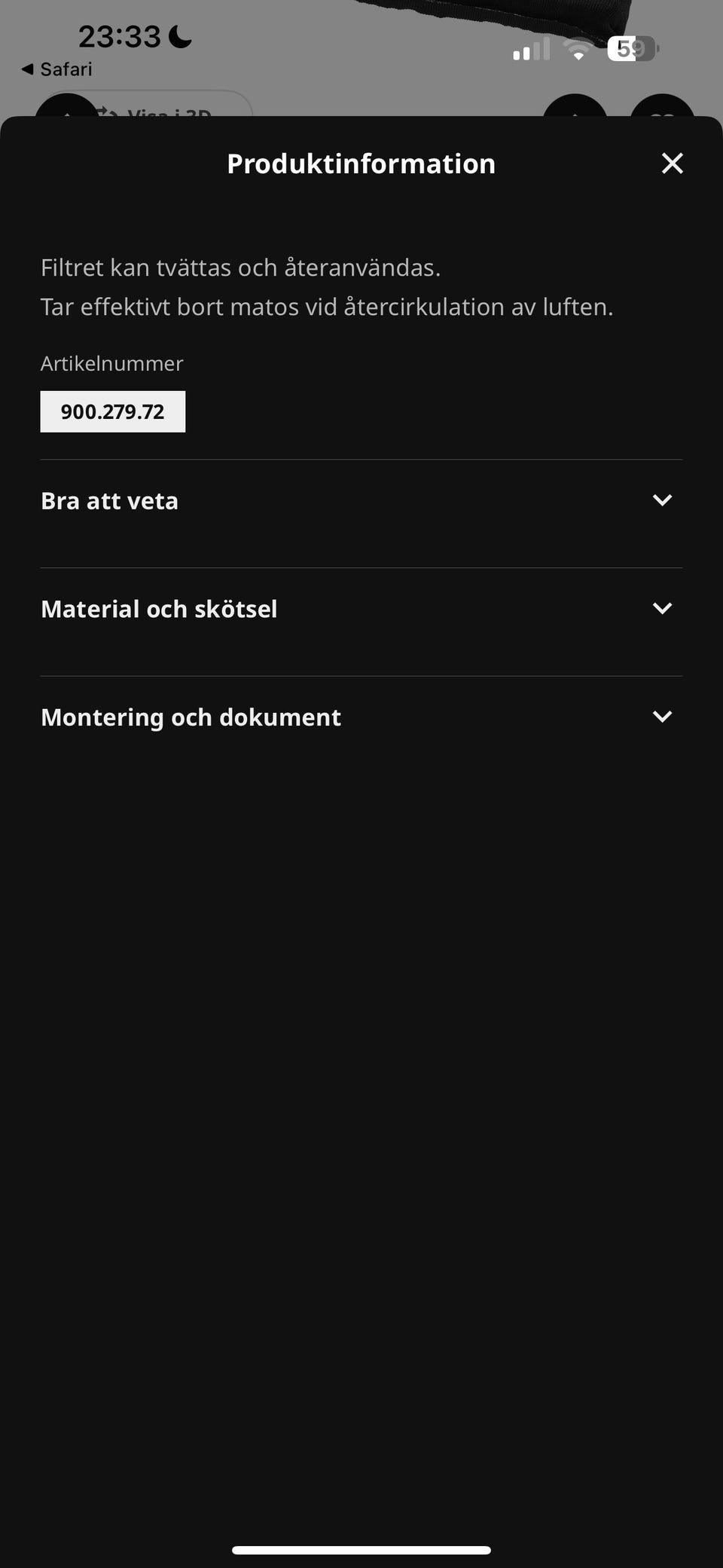This screenshot has height=1568, width=723.
Task: Toggle open the Material och skötsel chevron
Action: [662, 608]
